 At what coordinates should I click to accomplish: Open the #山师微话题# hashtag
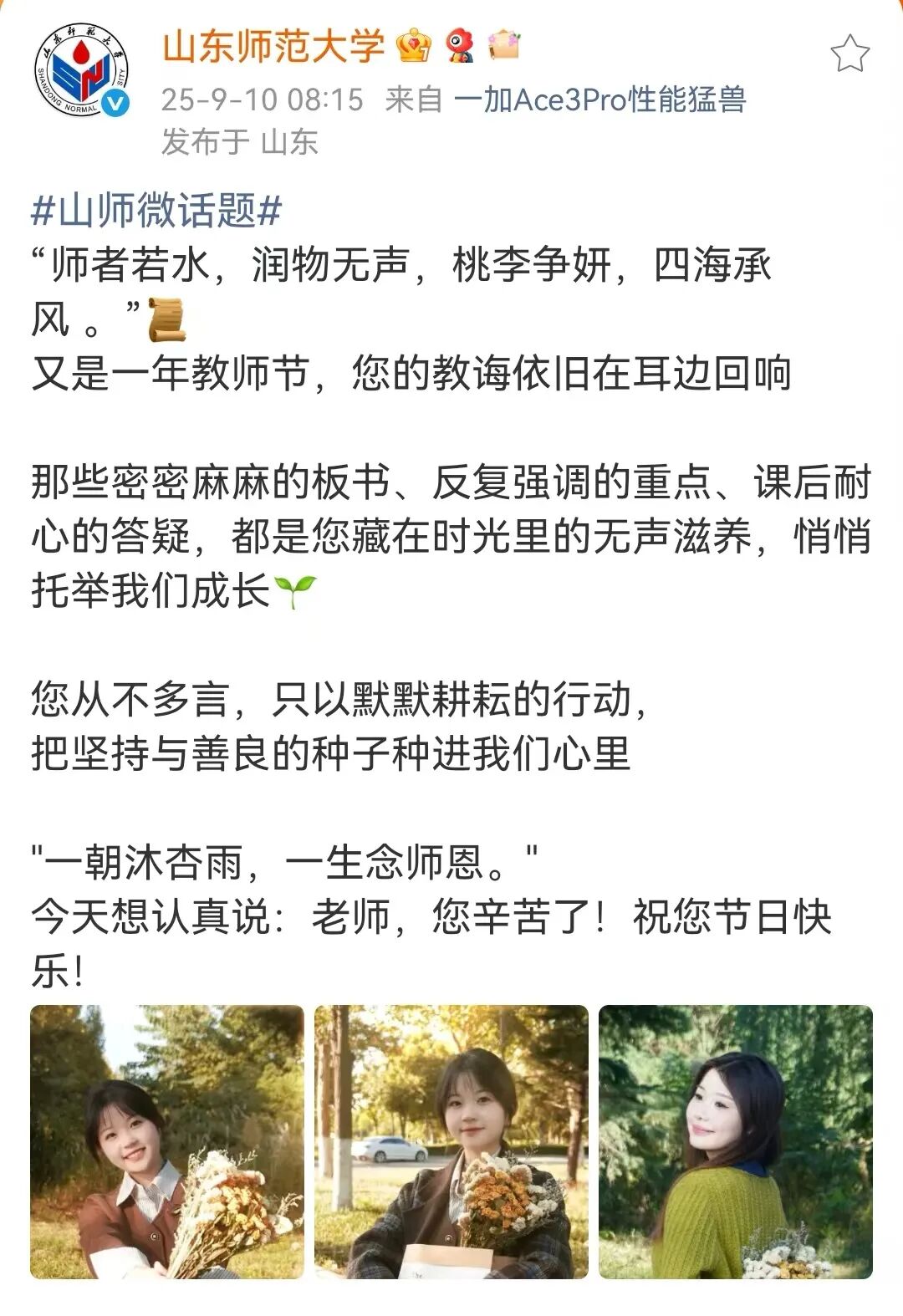click(156, 210)
